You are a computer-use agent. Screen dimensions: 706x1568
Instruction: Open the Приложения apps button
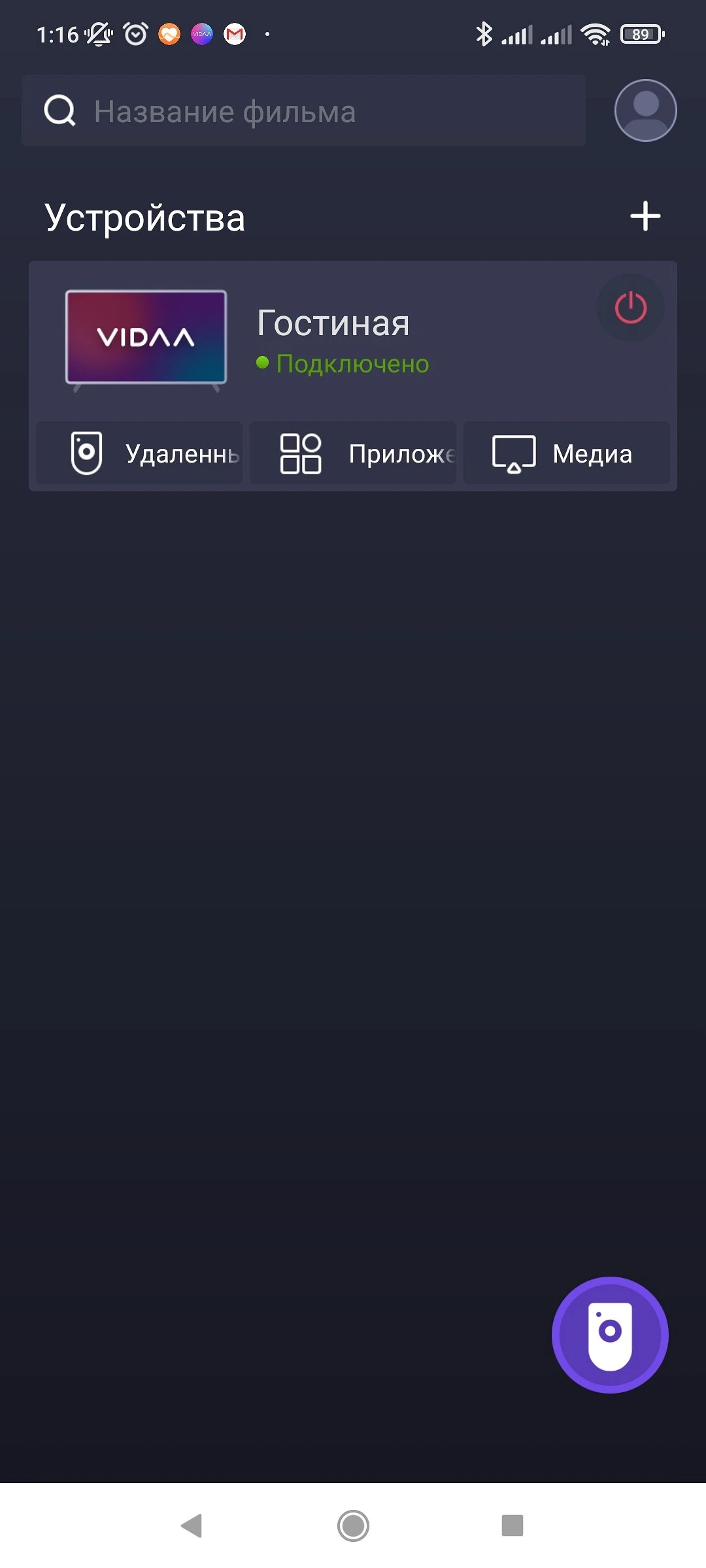tap(353, 453)
